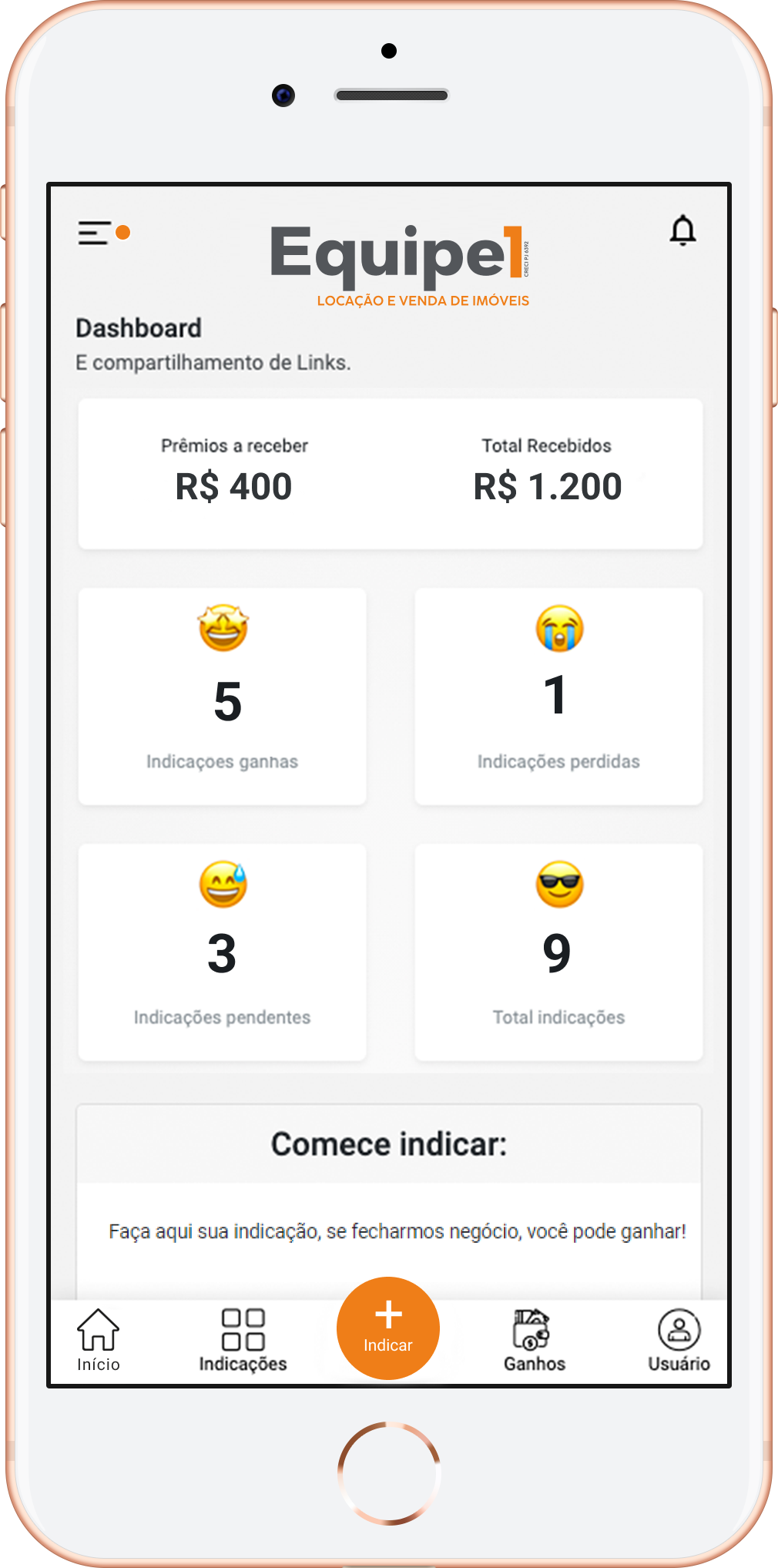Viewport: 778px width, 1568px height.
Task: Click the sunglasses emoji on Total indicações
Action: pos(558,885)
